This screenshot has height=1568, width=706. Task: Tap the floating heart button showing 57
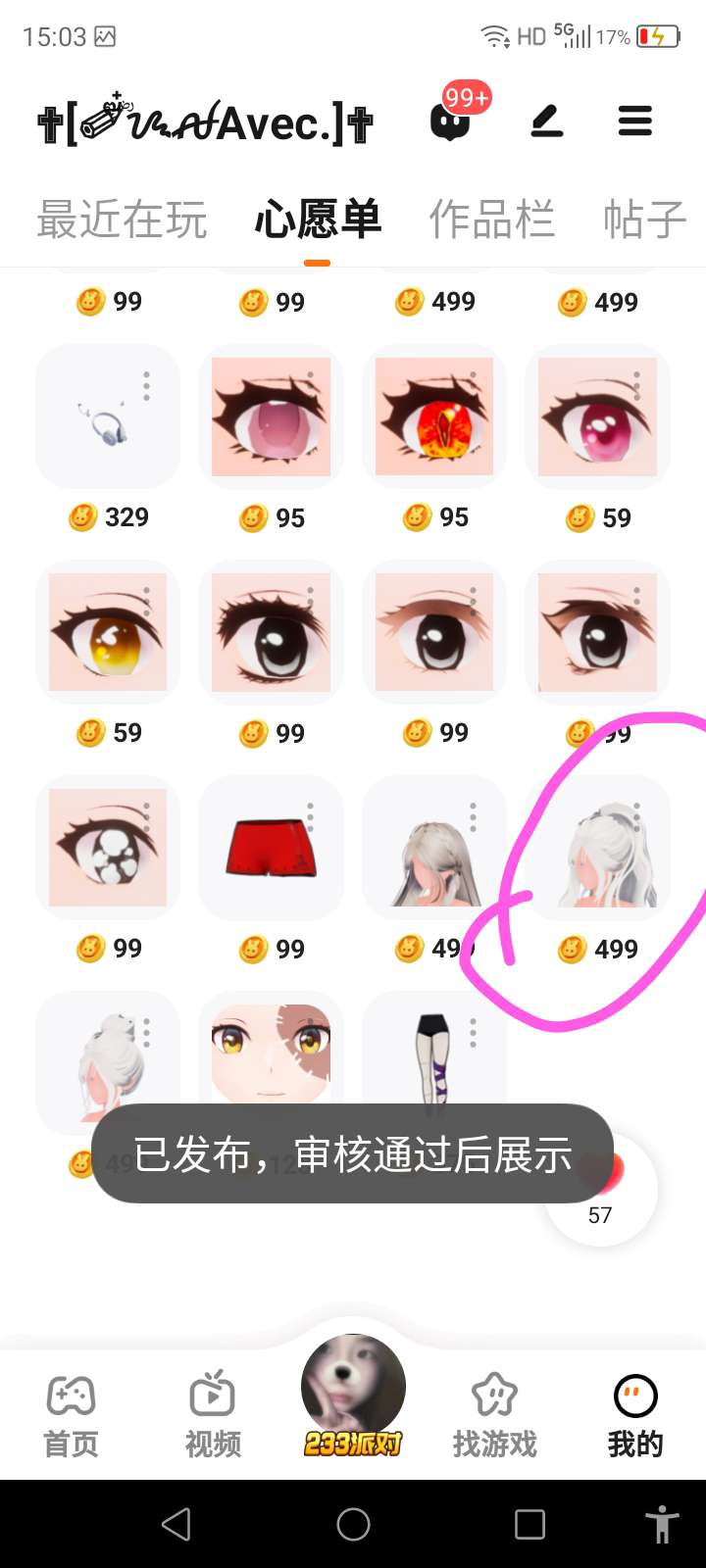click(600, 1189)
